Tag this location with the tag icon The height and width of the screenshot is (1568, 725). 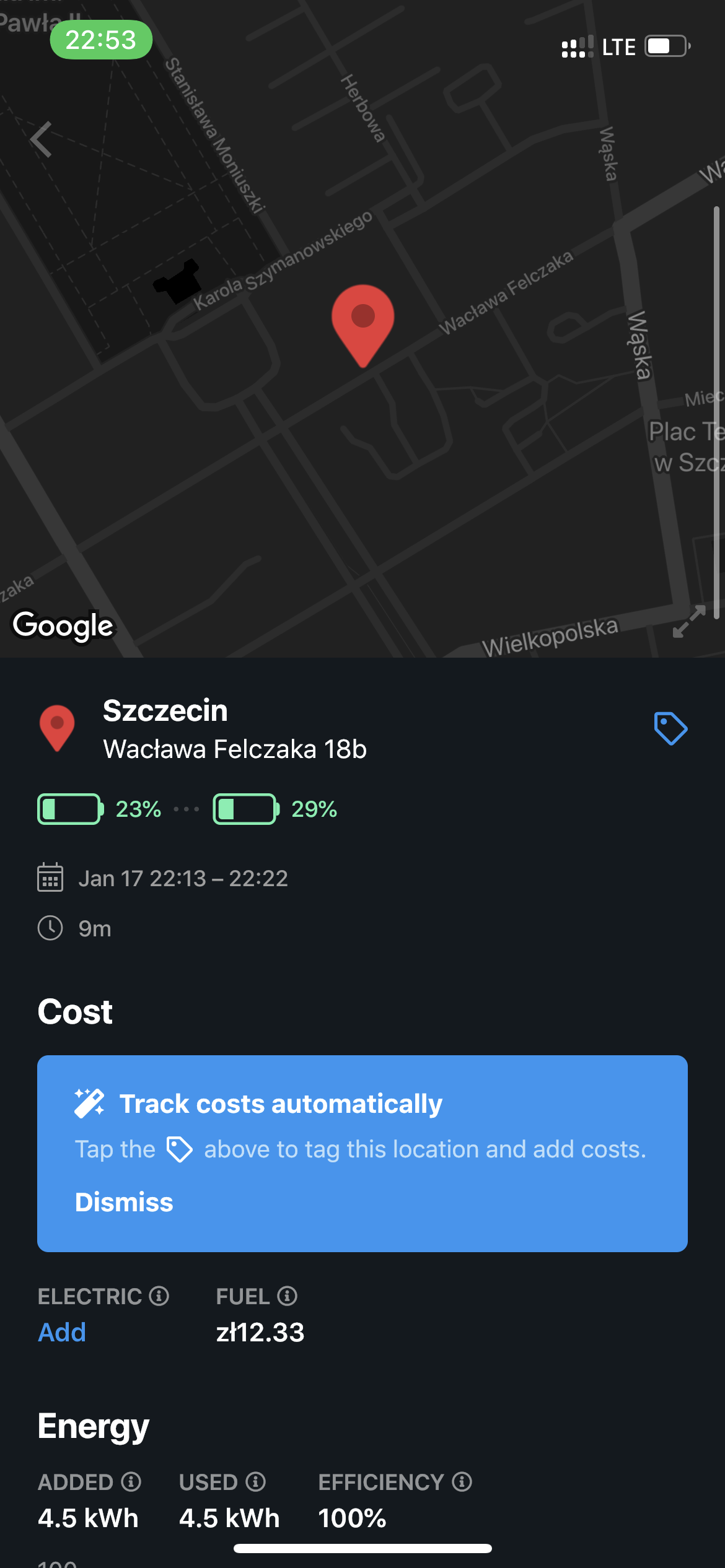point(670,728)
